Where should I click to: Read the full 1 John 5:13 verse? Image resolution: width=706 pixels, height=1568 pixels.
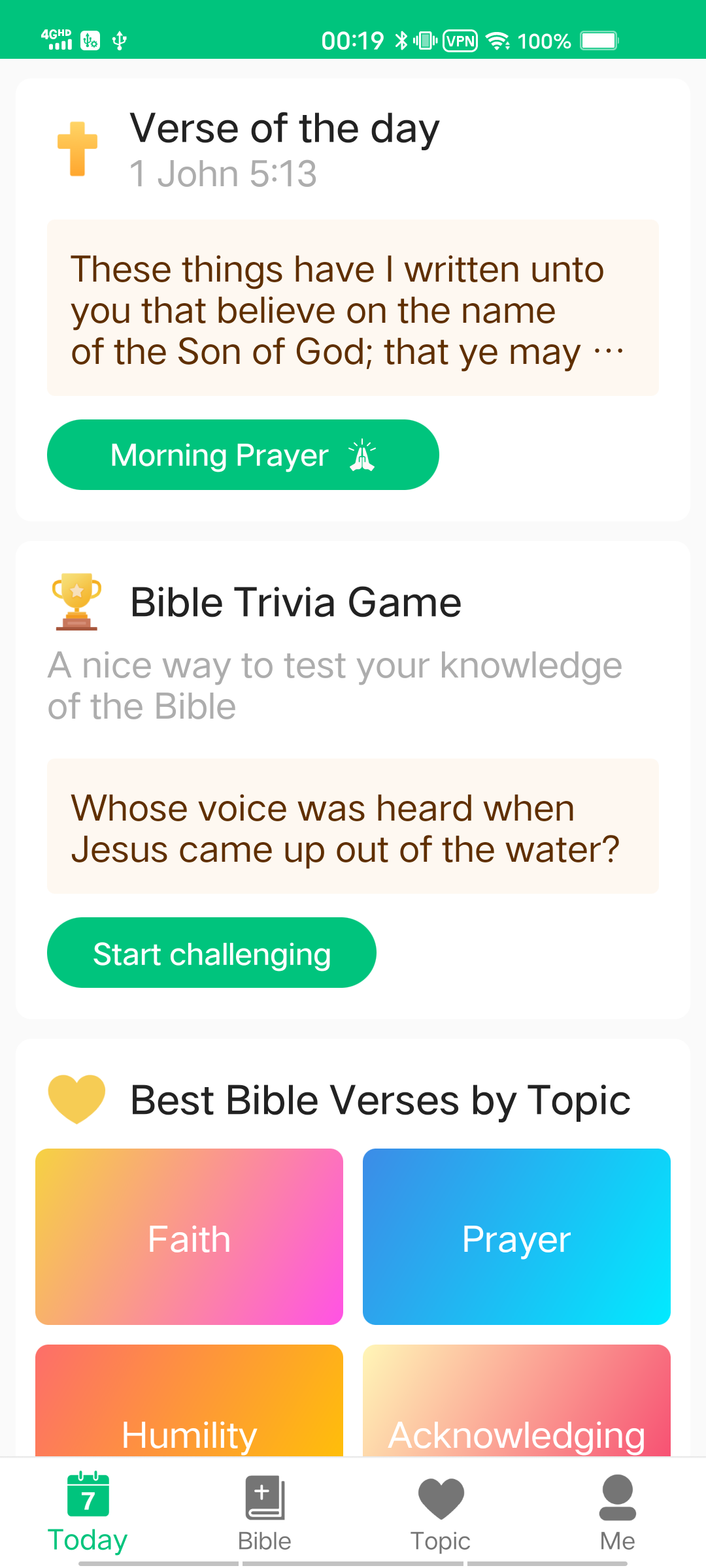[353, 308]
